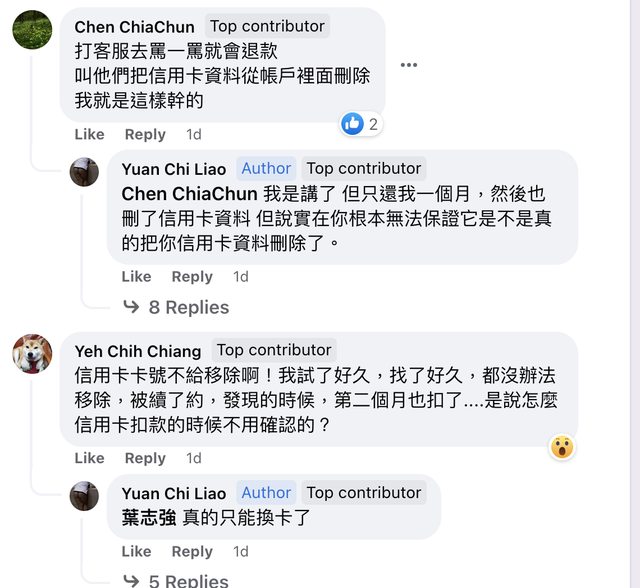Open Yeh Chih Chiang's profile name

pos(138,351)
